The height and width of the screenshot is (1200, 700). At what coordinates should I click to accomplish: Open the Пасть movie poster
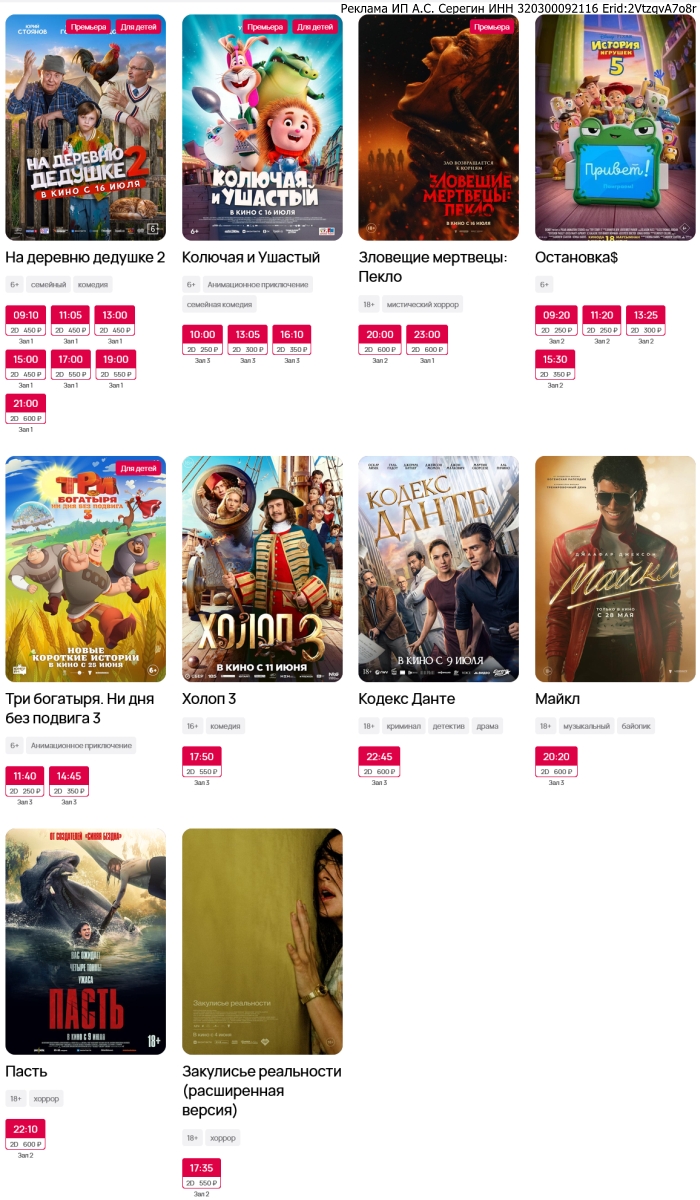pyautogui.click(x=86, y=941)
